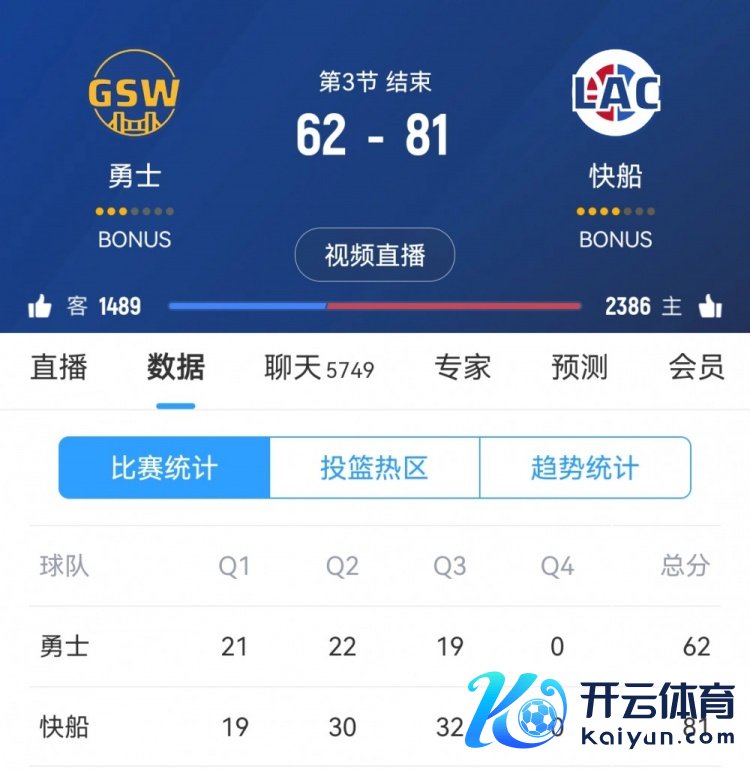Select the 比赛统计 segment

click(164, 467)
